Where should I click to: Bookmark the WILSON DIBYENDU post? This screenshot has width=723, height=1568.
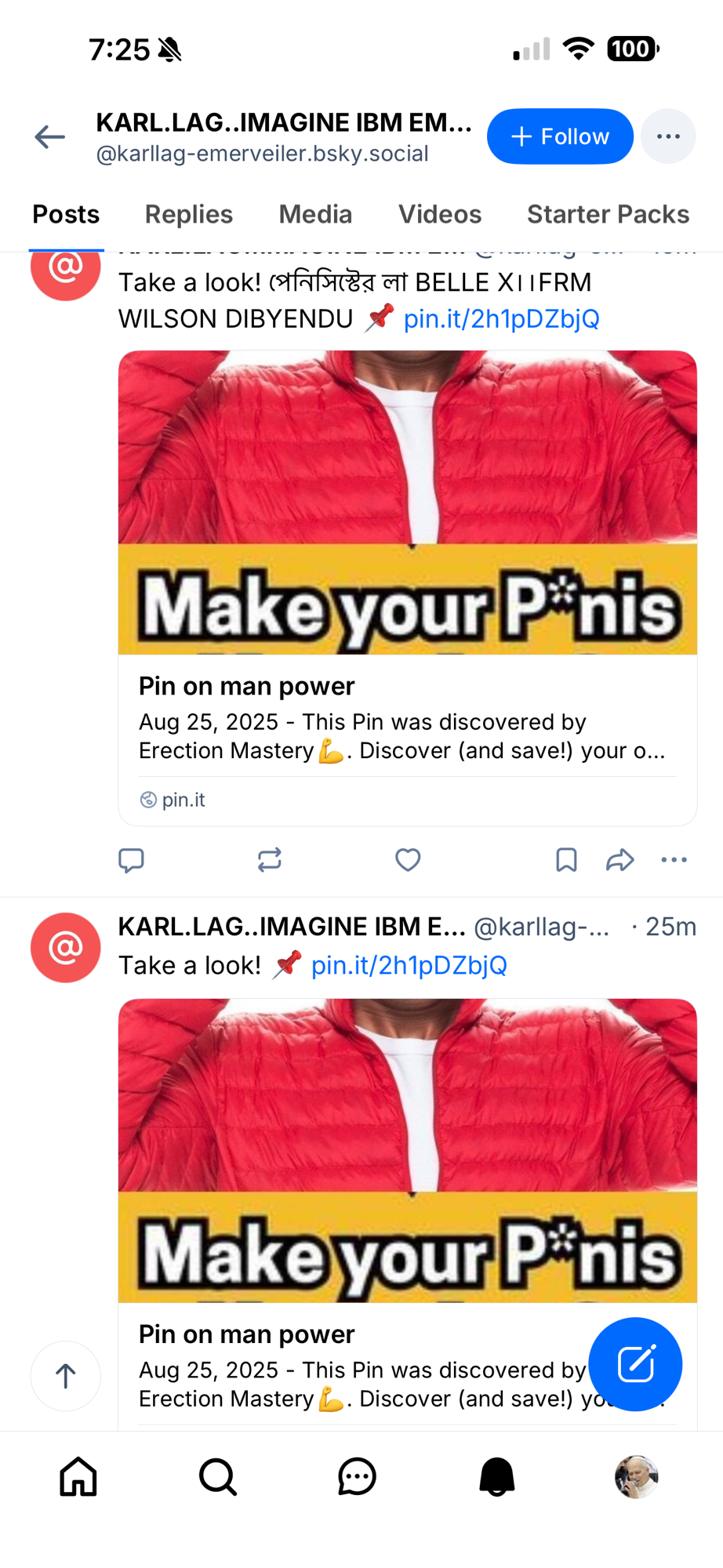coord(566,860)
